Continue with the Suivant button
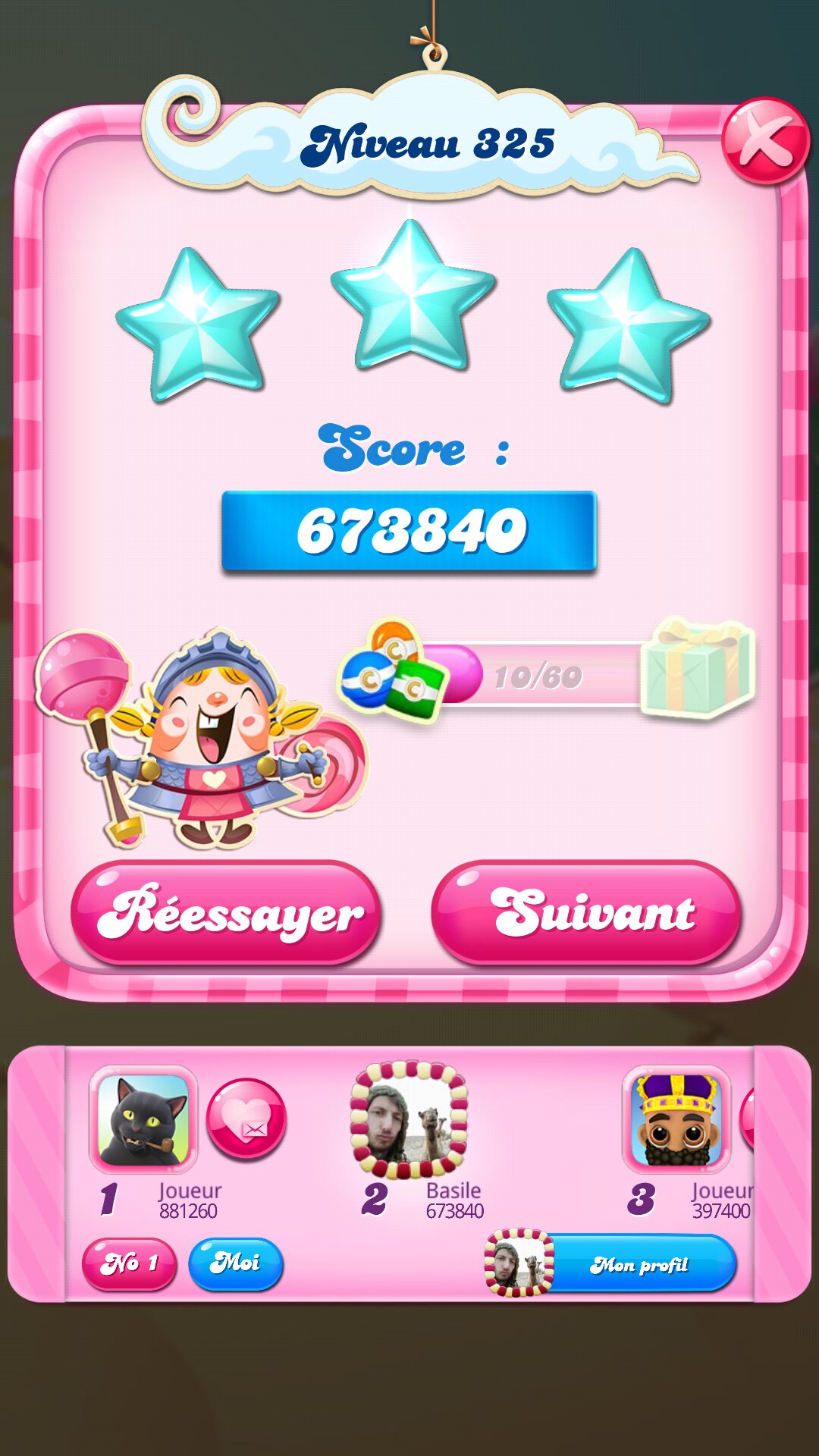The height and width of the screenshot is (1456, 819). (585, 913)
